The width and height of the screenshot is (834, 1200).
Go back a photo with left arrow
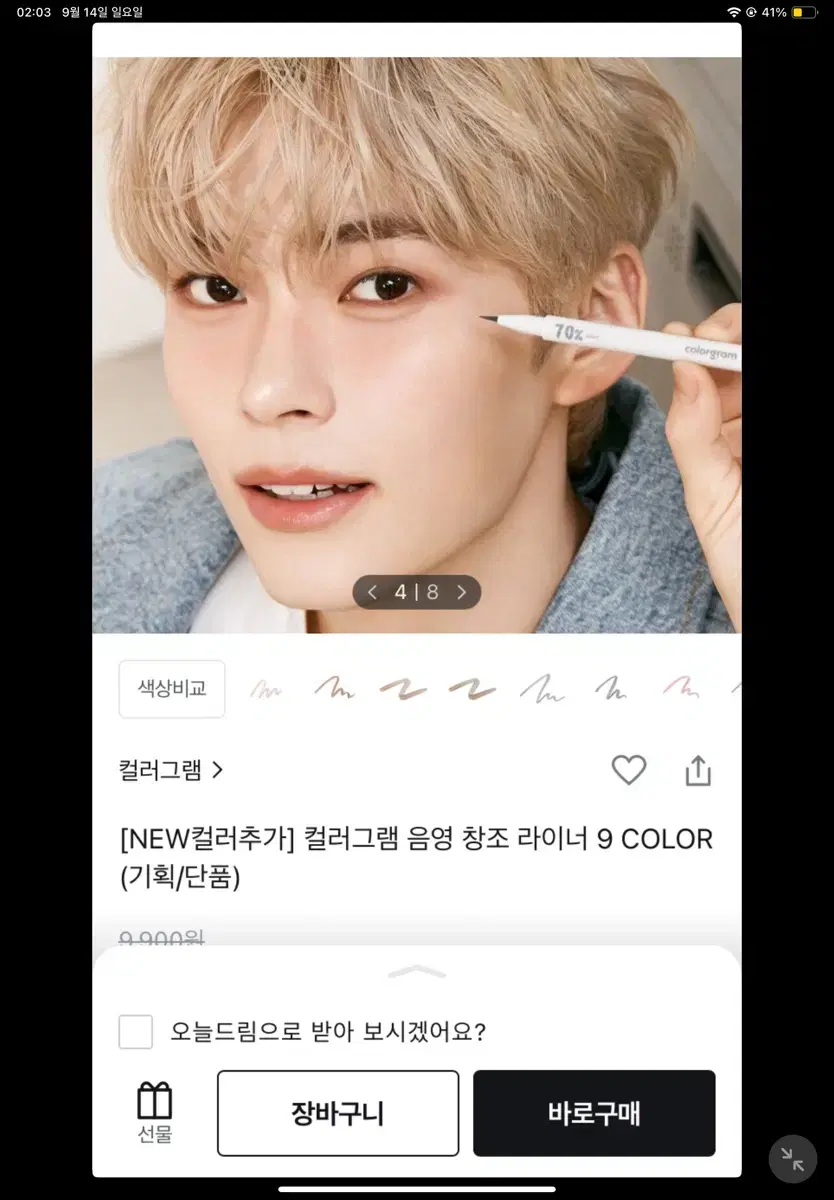[x=372, y=592]
